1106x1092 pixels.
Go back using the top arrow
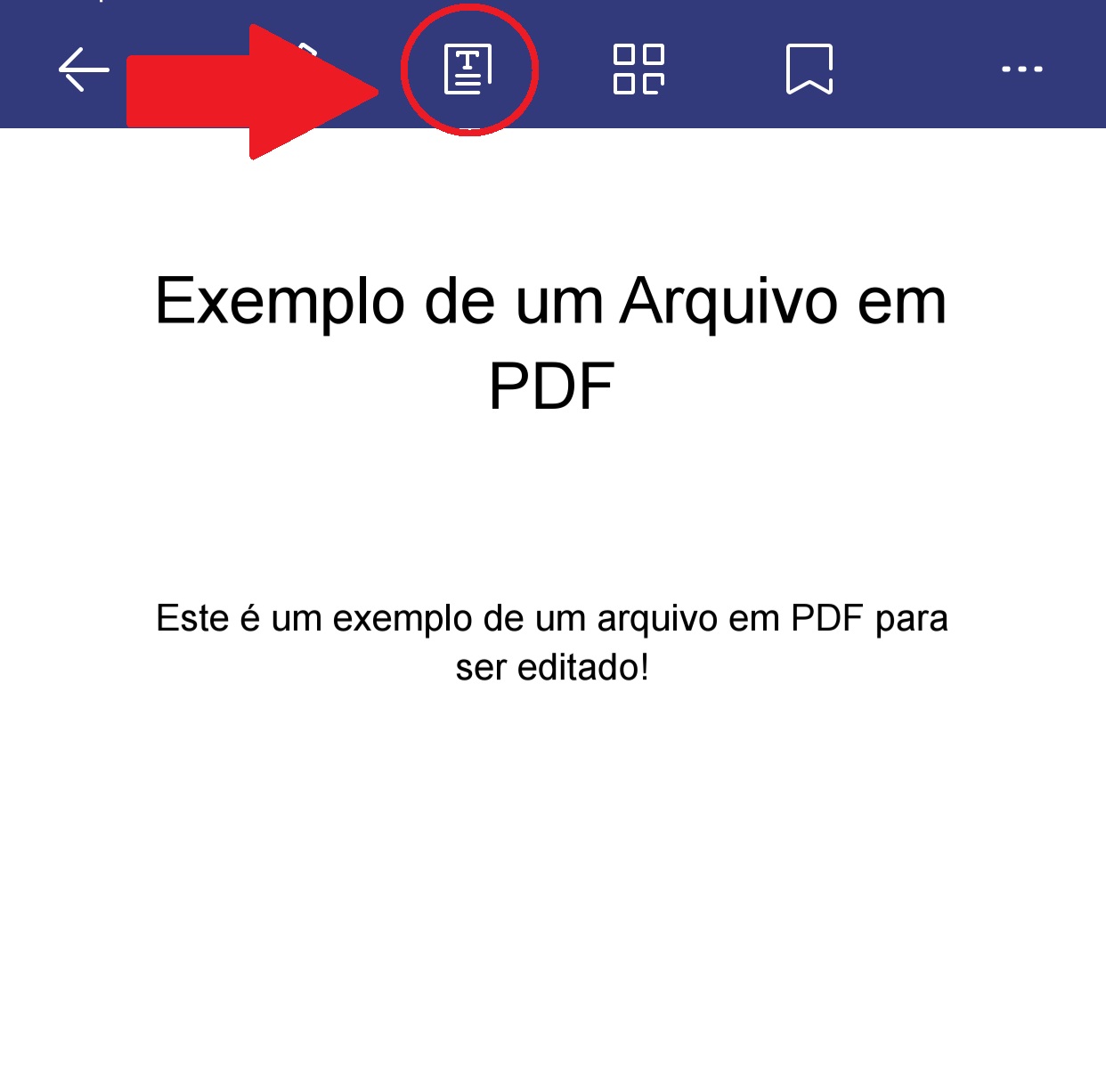[83, 69]
